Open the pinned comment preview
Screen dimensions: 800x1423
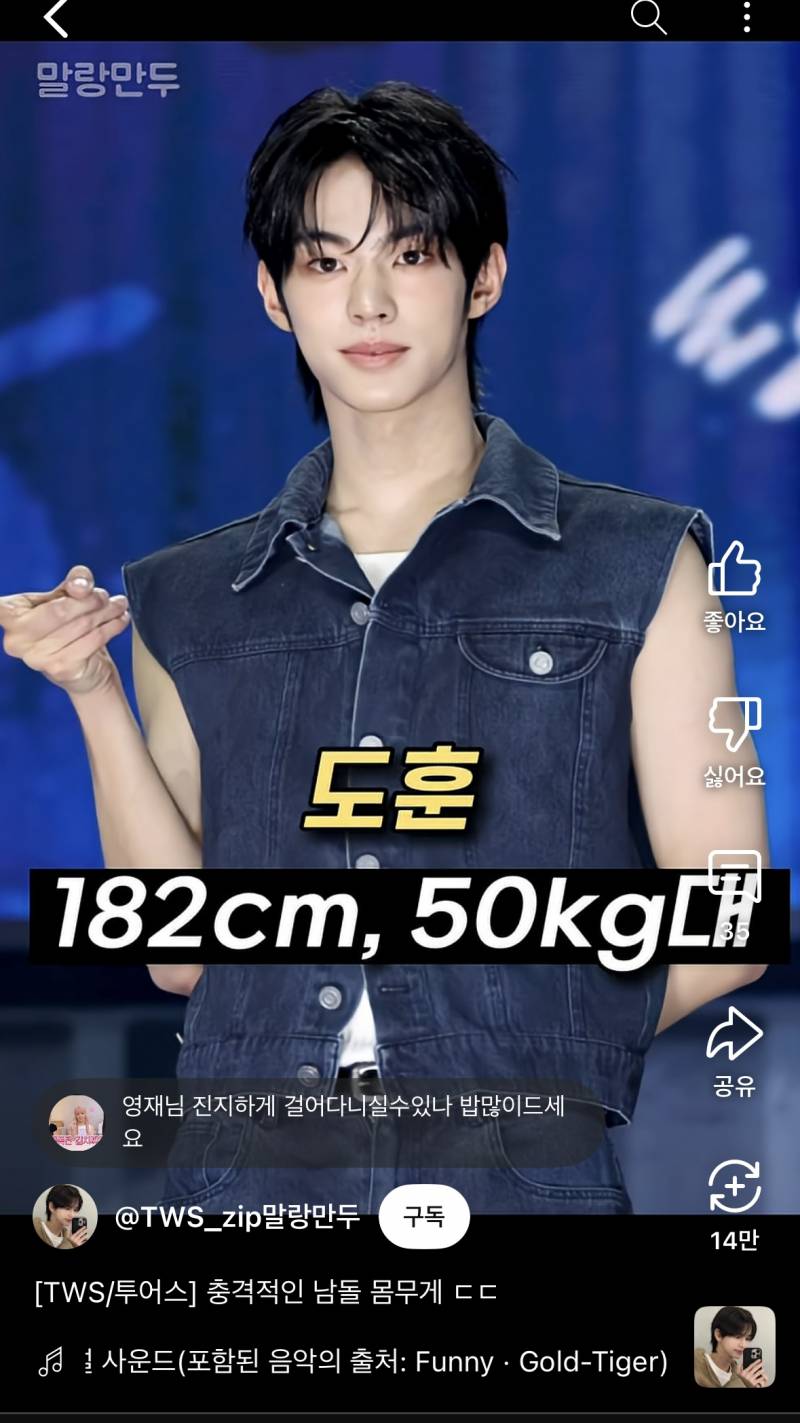pyautogui.click(x=330, y=1121)
